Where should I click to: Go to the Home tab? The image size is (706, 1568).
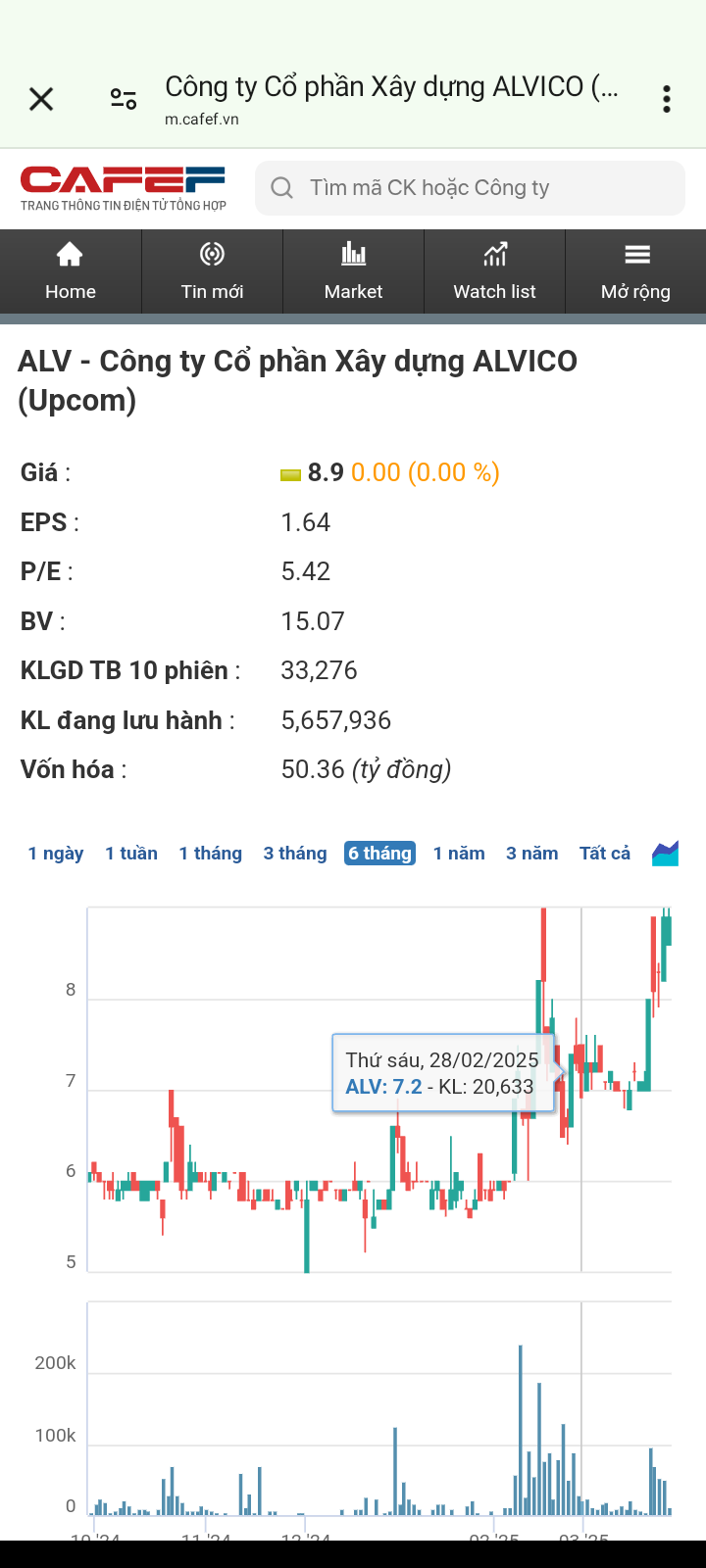pyautogui.click(x=71, y=271)
